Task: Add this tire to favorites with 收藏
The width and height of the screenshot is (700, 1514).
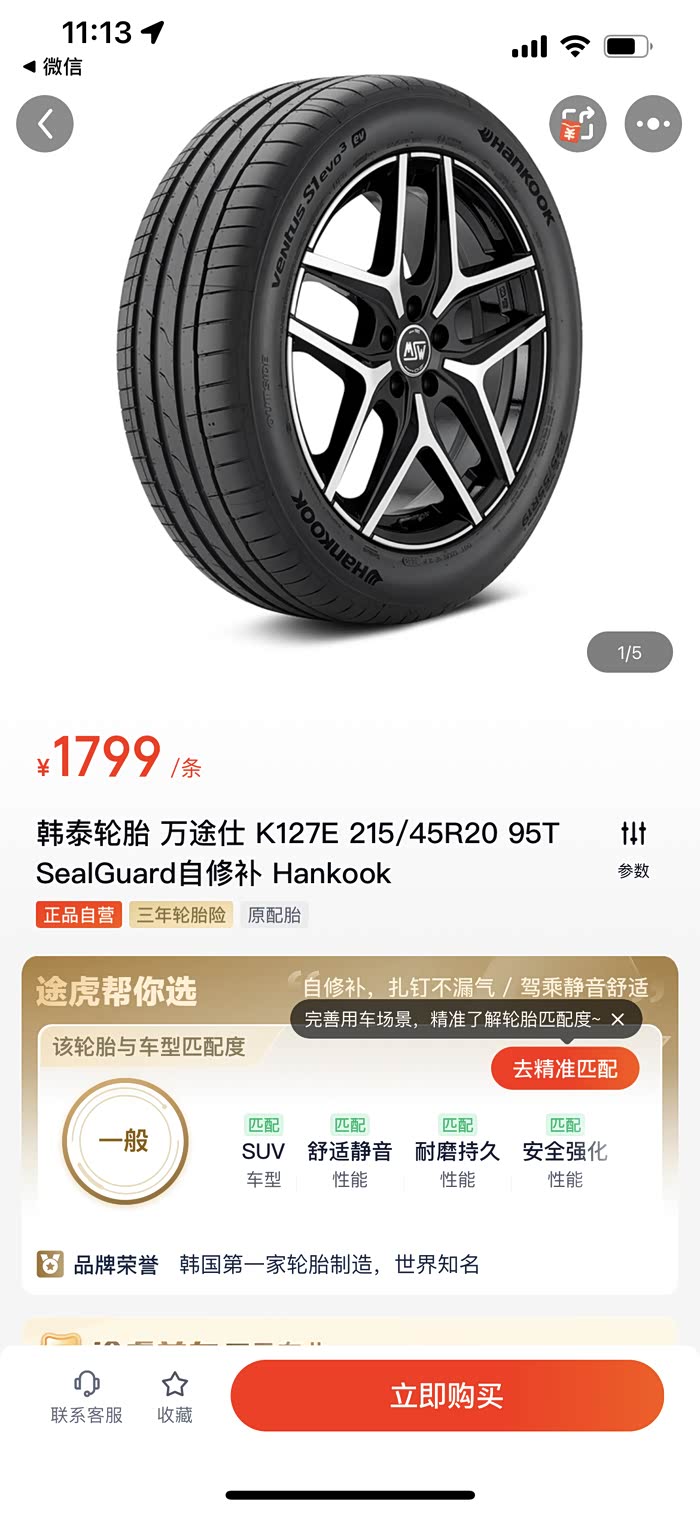Action: coord(175,1397)
